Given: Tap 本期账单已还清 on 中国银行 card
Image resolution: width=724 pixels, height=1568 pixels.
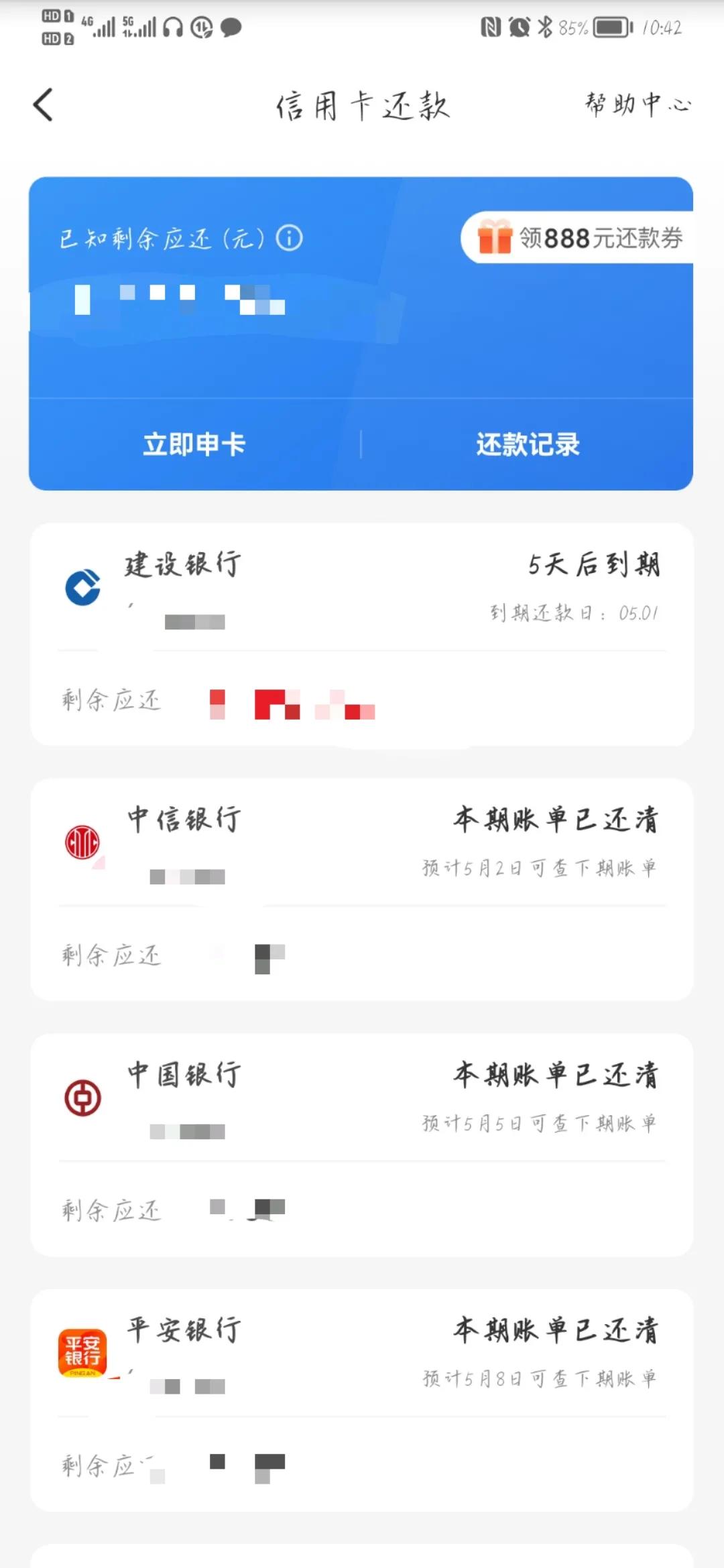Looking at the screenshot, I should coord(555,1074).
